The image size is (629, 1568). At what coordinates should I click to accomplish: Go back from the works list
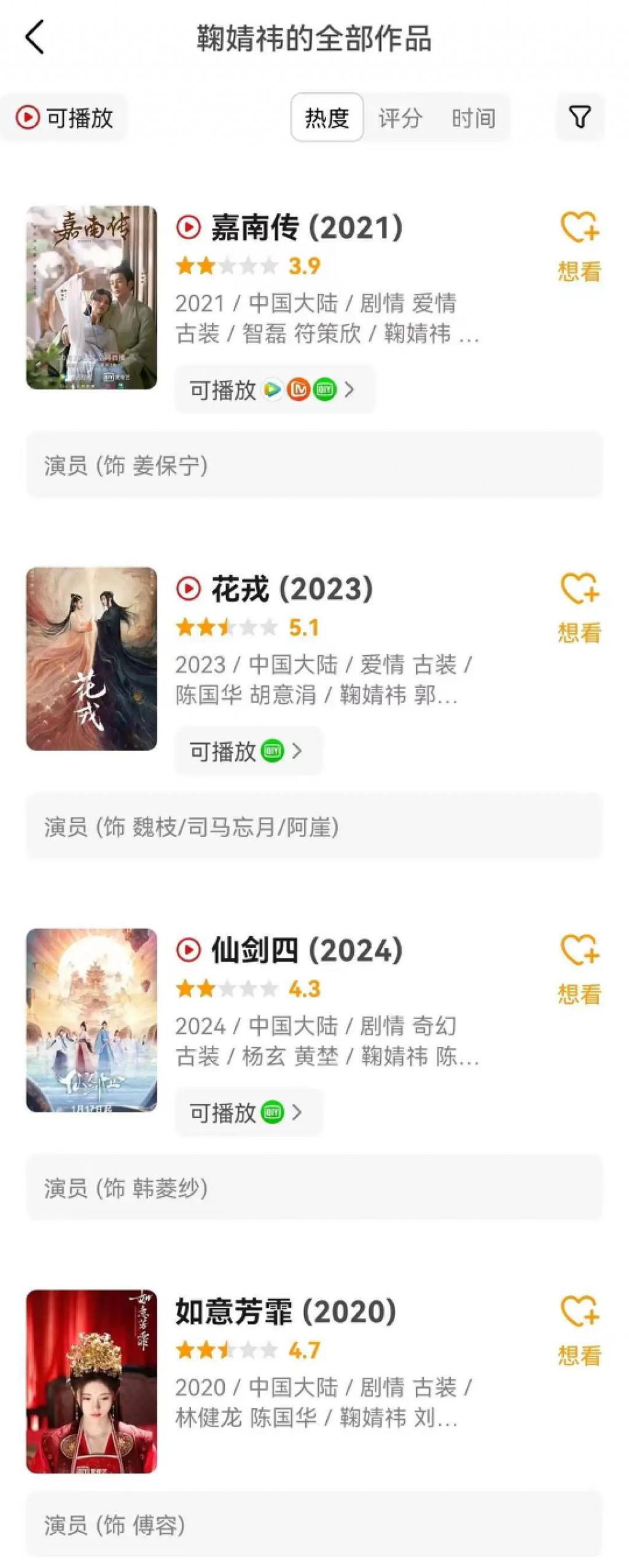[x=35, y=37]
